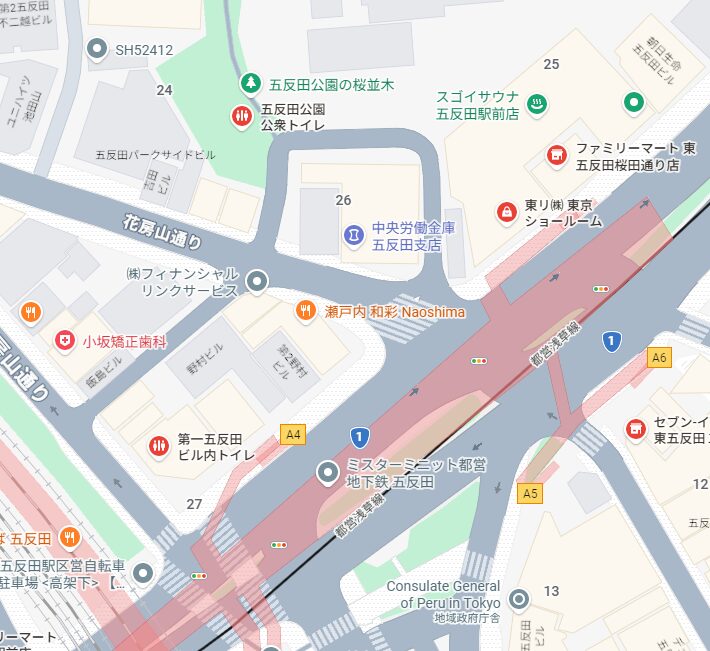The width and height of the screenshot is (710, 651).
Task: Open ミスターミニット都営地下鉄 五反田 marker
Action: [x=328, y=473]
